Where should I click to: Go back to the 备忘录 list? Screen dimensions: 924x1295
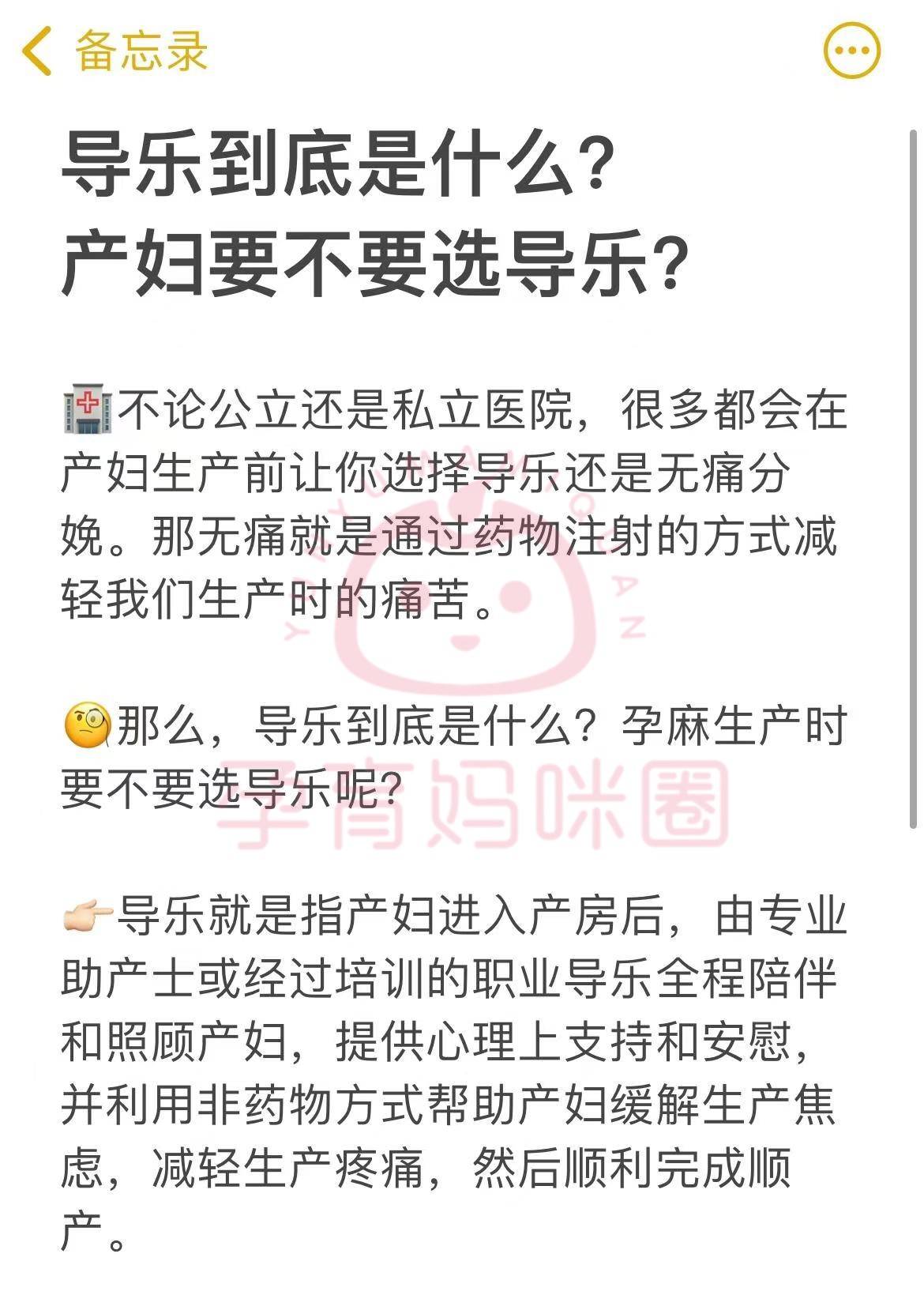pyautogui.click(x=115, y=51)
